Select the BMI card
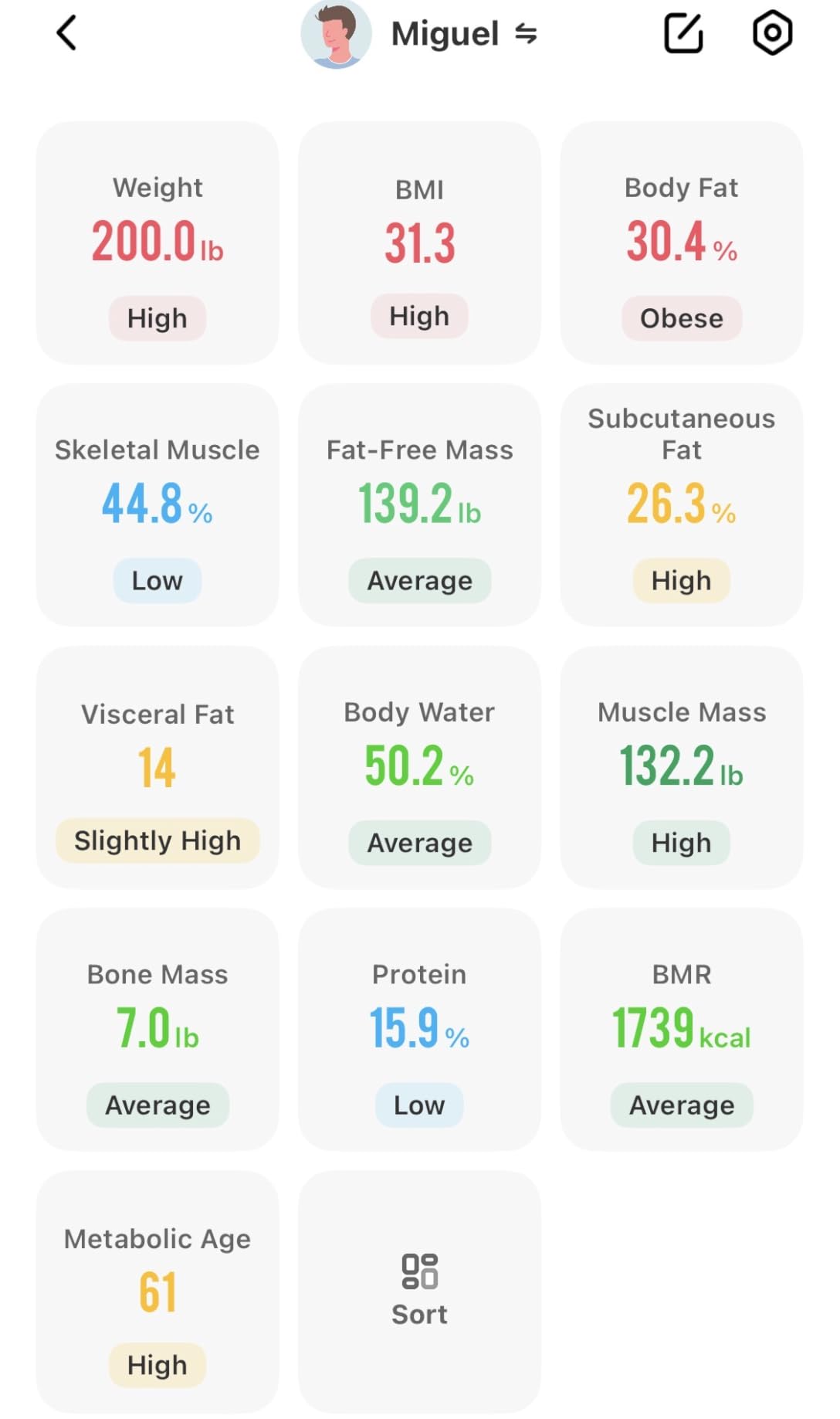This screenshot has width=840, height=1419. 419,243
